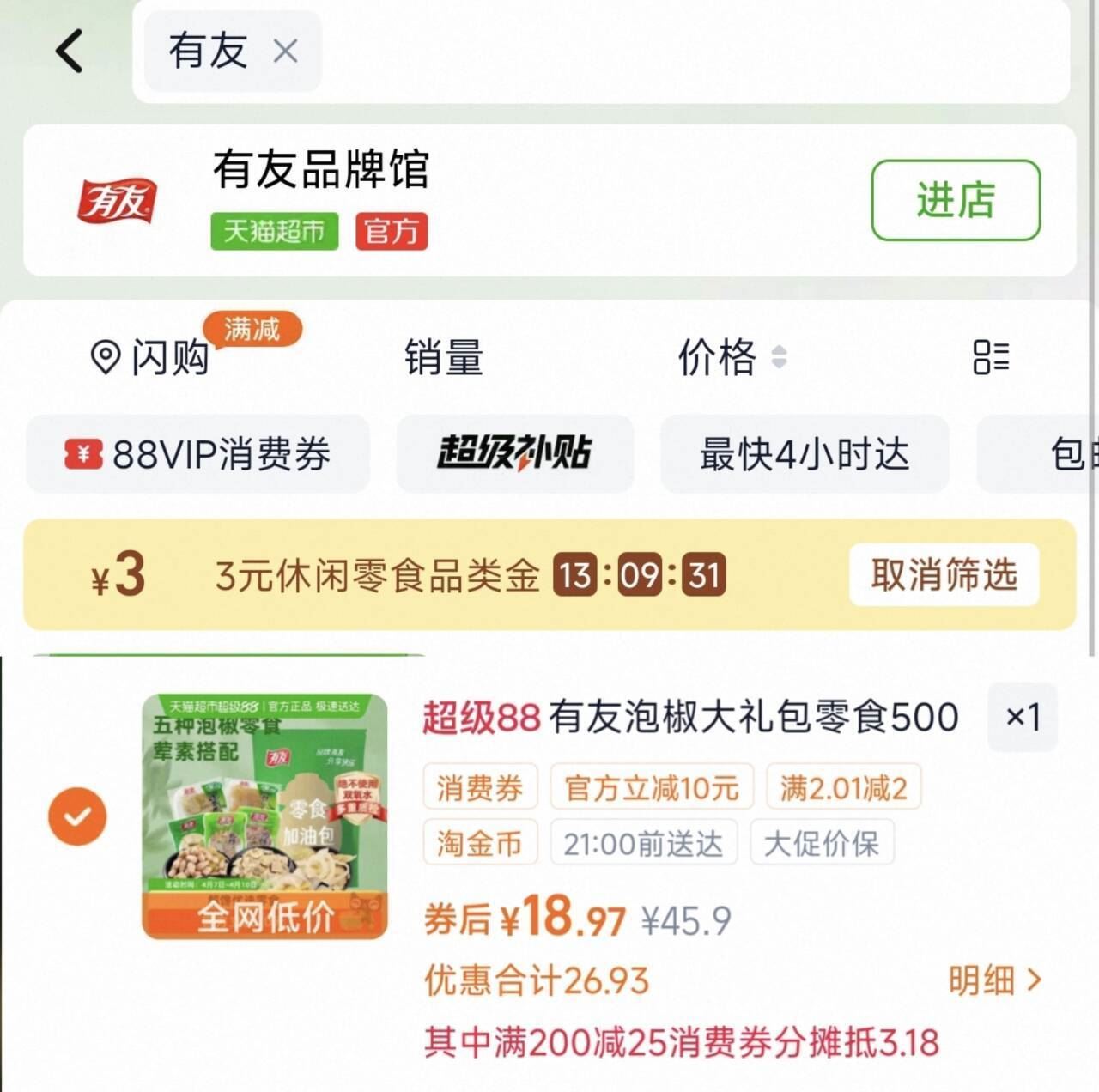Change the ×1 quantity selector
This screenshot has height=1092, width=1099.
[x=1022, y=717]
